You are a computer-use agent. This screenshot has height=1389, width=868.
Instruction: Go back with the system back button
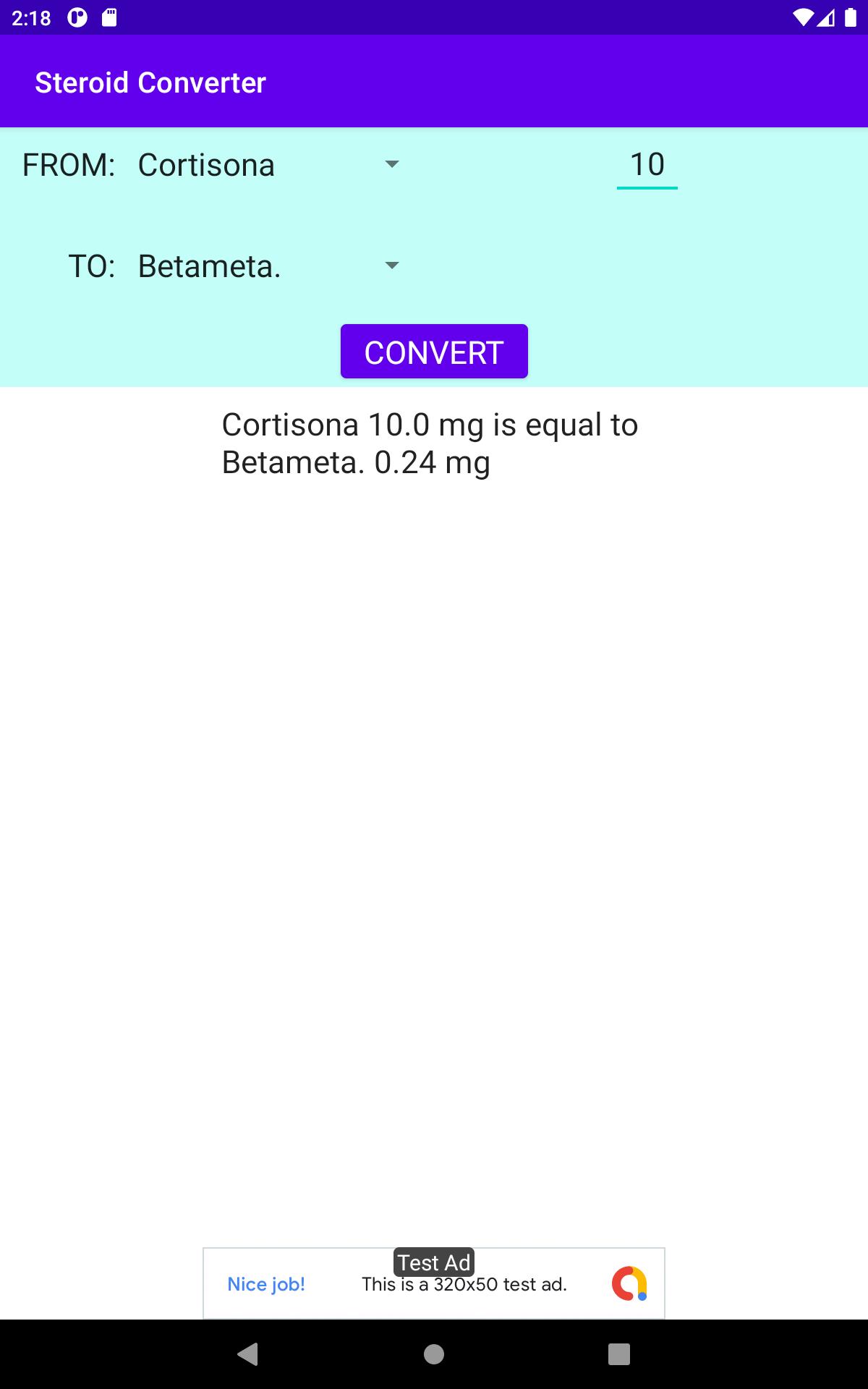[248, 1354]
